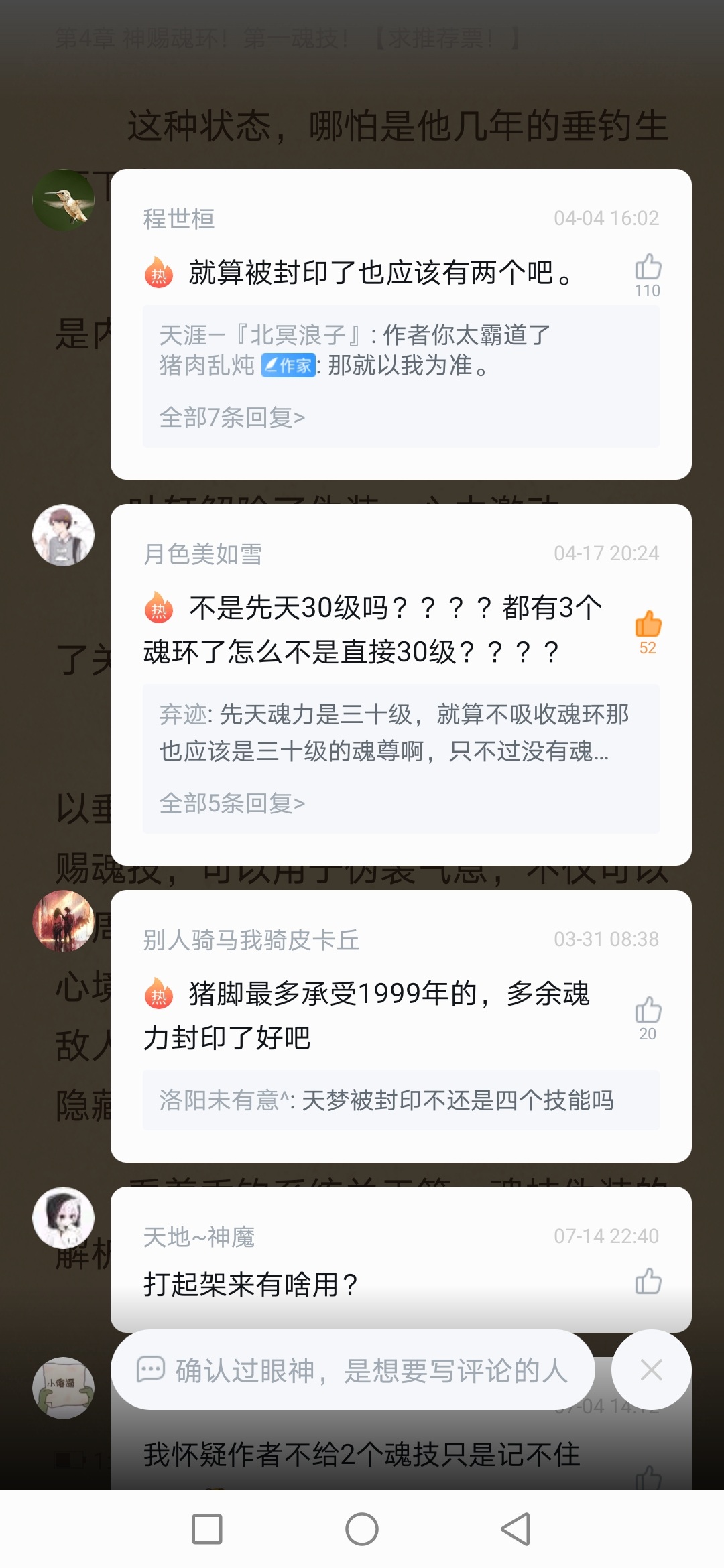This screenshot has width=724, height=1568.
Task: Expand all 7 replies under 程世桓's comment
Action: [x=232, y=417]
